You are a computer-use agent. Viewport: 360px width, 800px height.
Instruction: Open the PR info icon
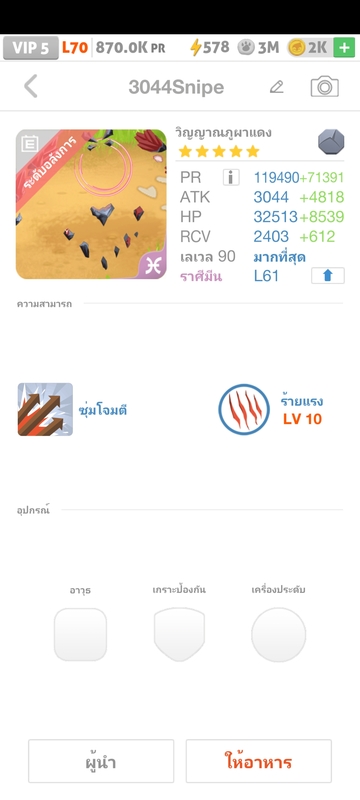[231, 177]
